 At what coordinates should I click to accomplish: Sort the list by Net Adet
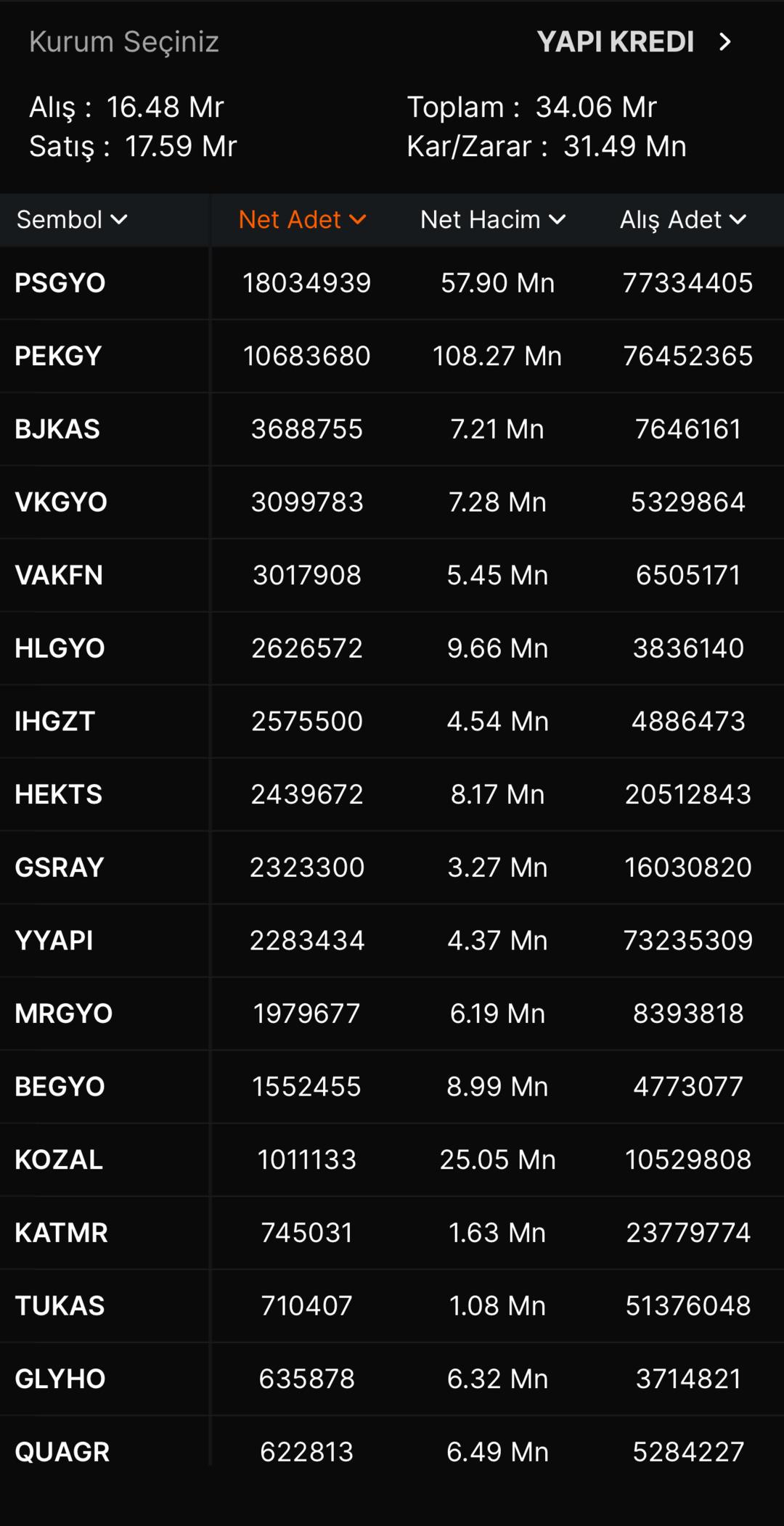[302, 219]
